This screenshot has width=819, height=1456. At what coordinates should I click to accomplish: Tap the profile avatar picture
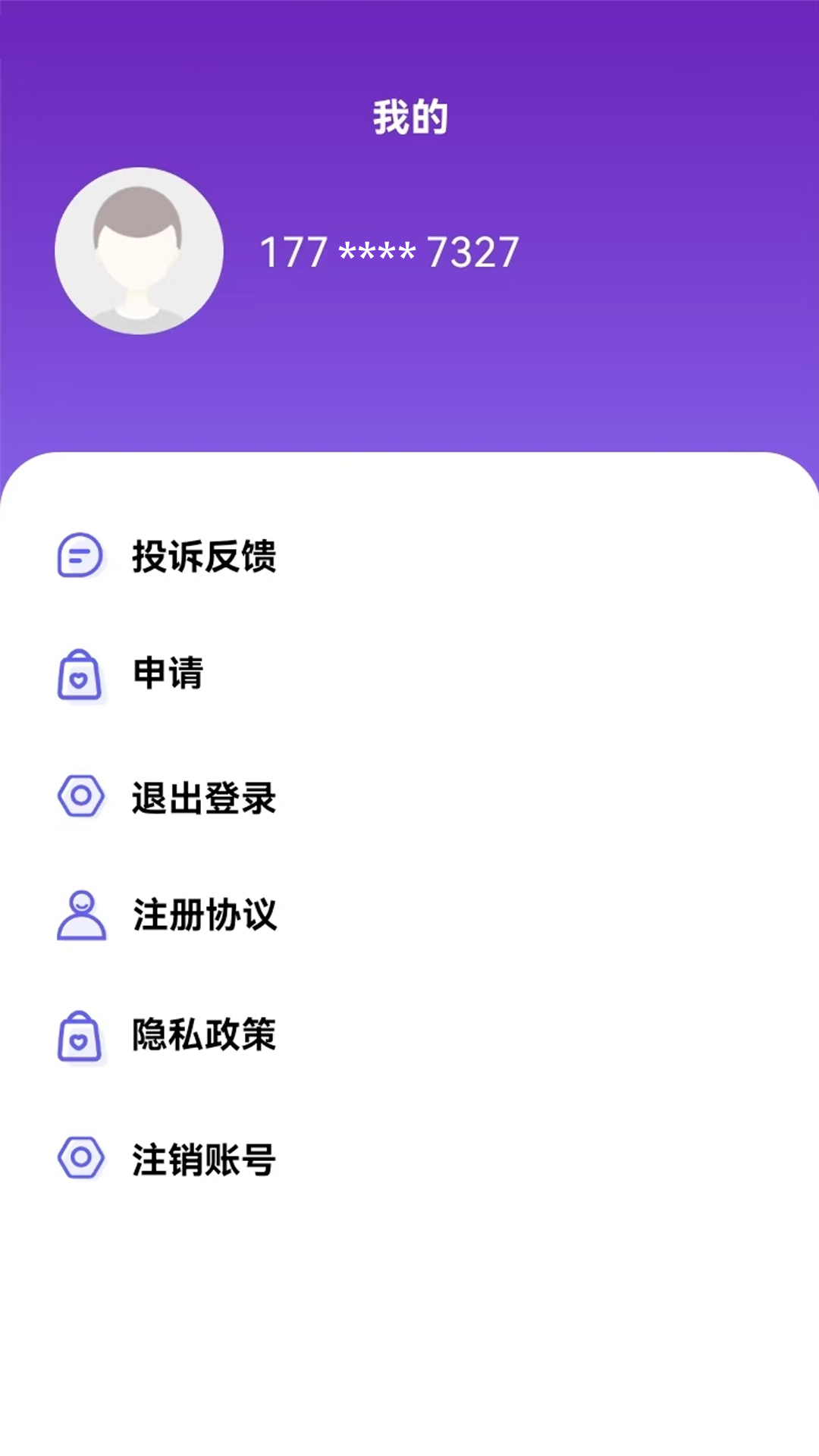139,251
